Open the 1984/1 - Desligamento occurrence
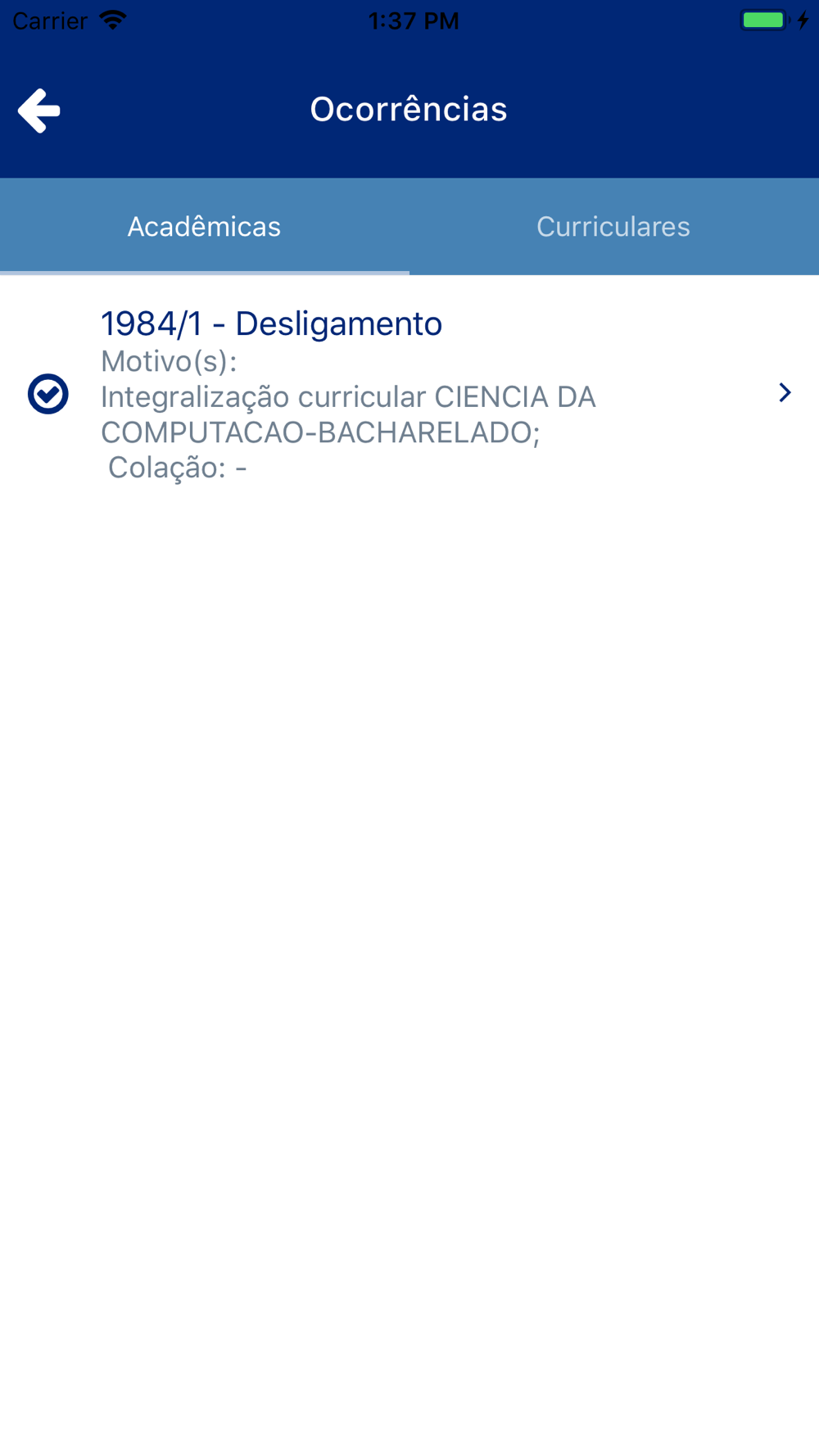The image size is (819, 1456). [x=409, y=394]
